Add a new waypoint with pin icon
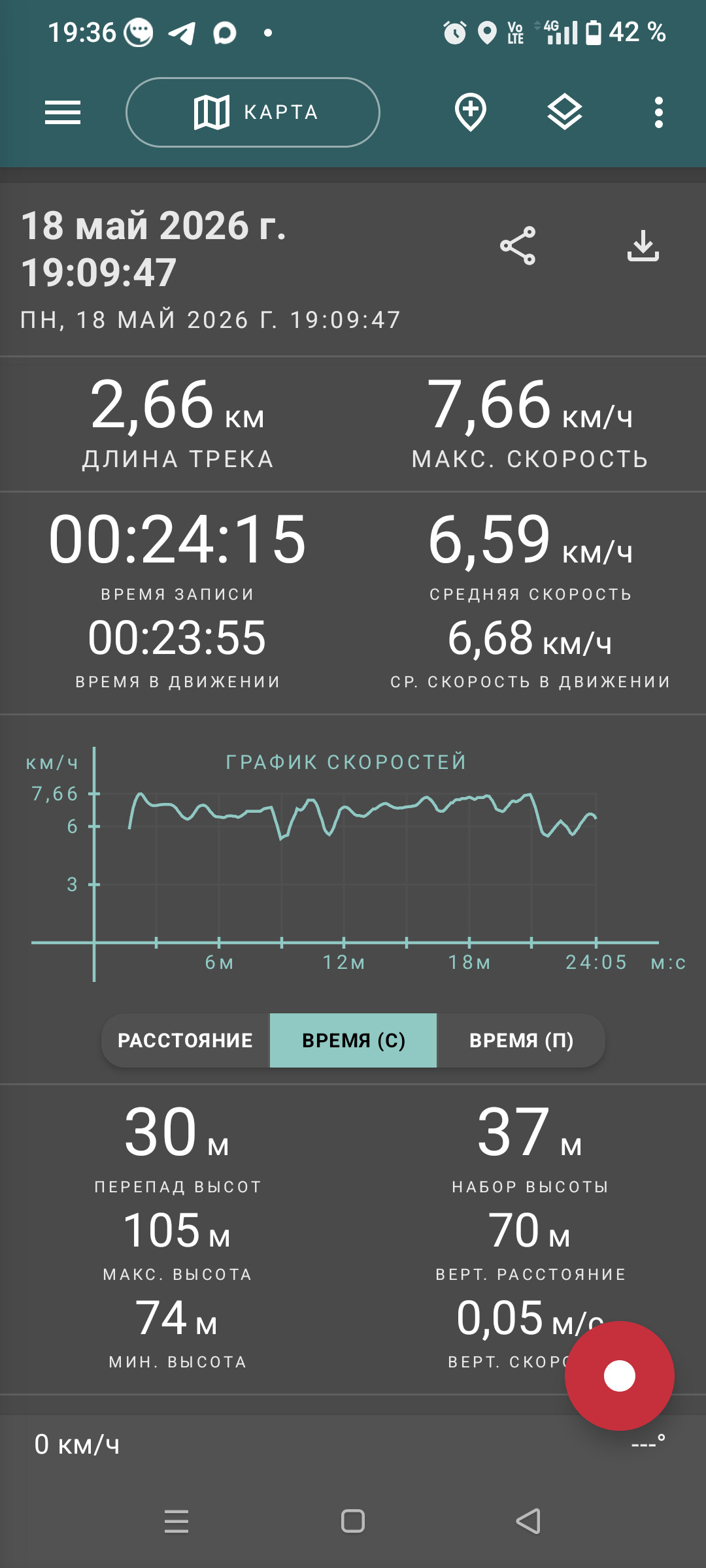The width and height of the screenshot is (706, 1568). point(471,112)
